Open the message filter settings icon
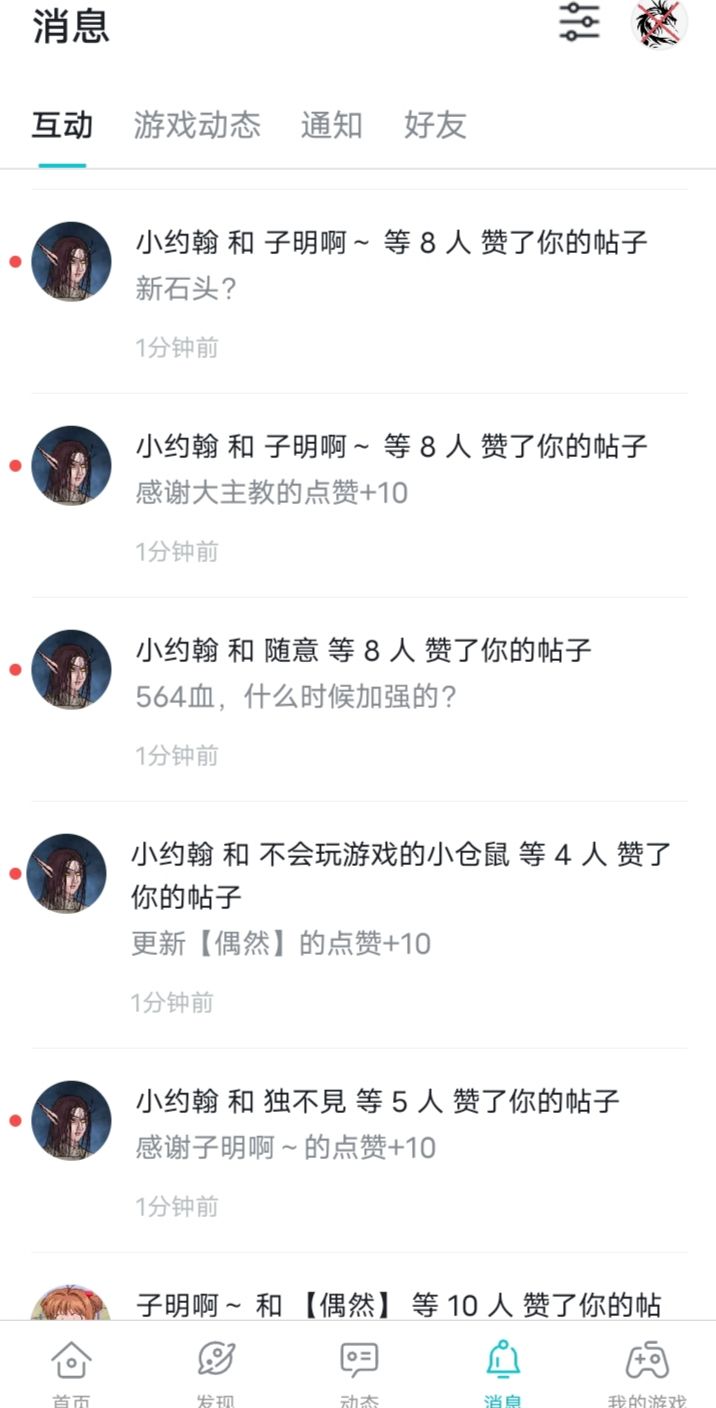This screenshot has width=716, height=1408. click(579, 22)
